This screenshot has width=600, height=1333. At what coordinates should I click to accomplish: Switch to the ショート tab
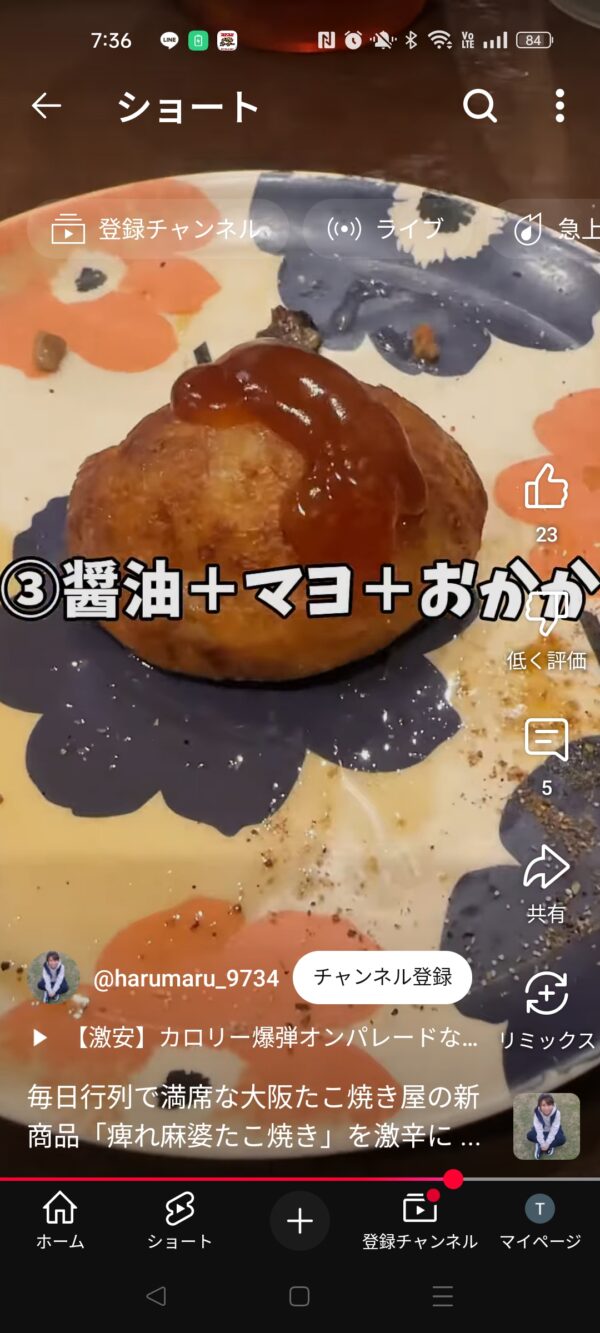pos(180,1221)
